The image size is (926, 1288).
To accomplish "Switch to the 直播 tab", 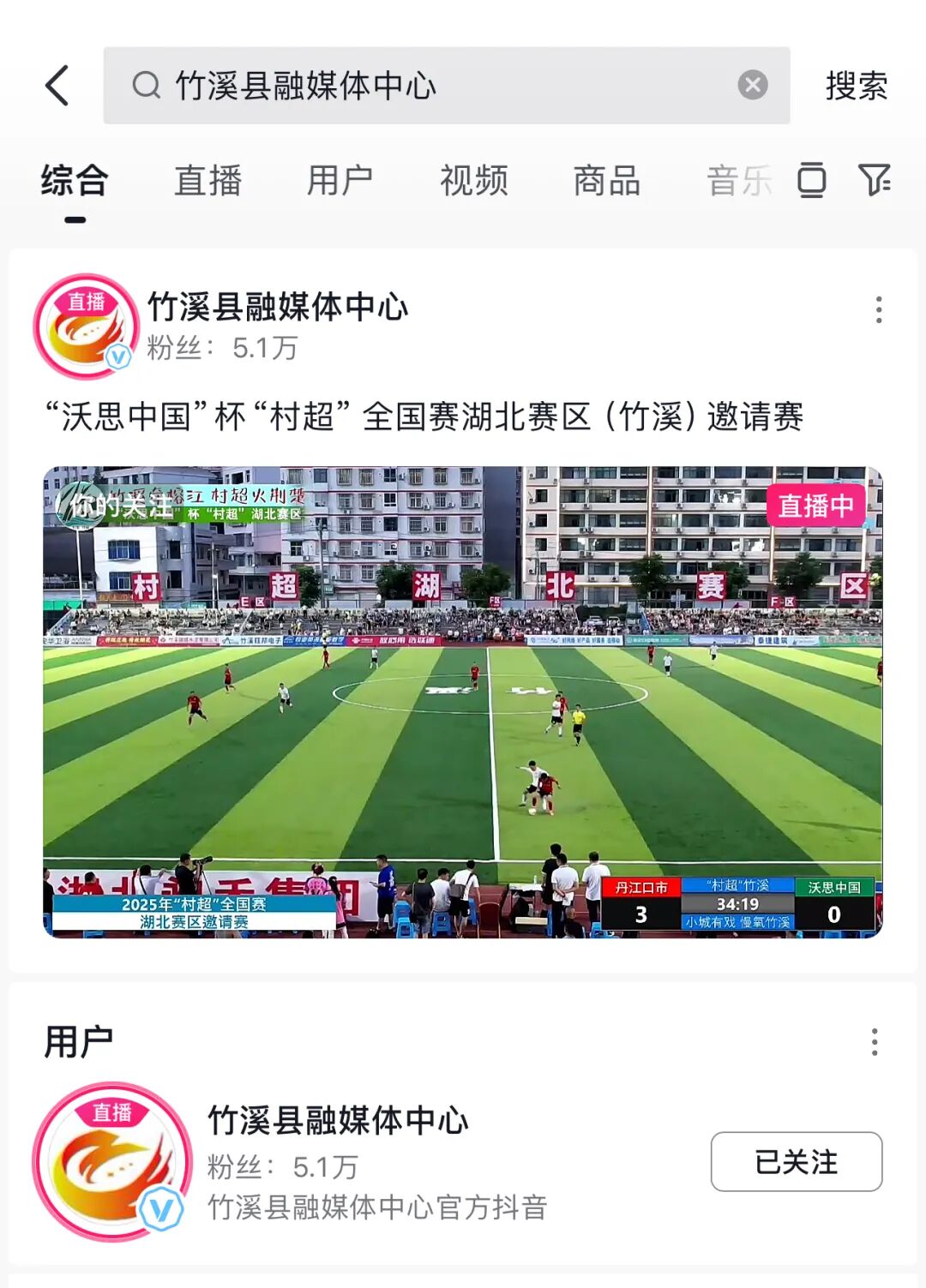I will coord(207,181).
